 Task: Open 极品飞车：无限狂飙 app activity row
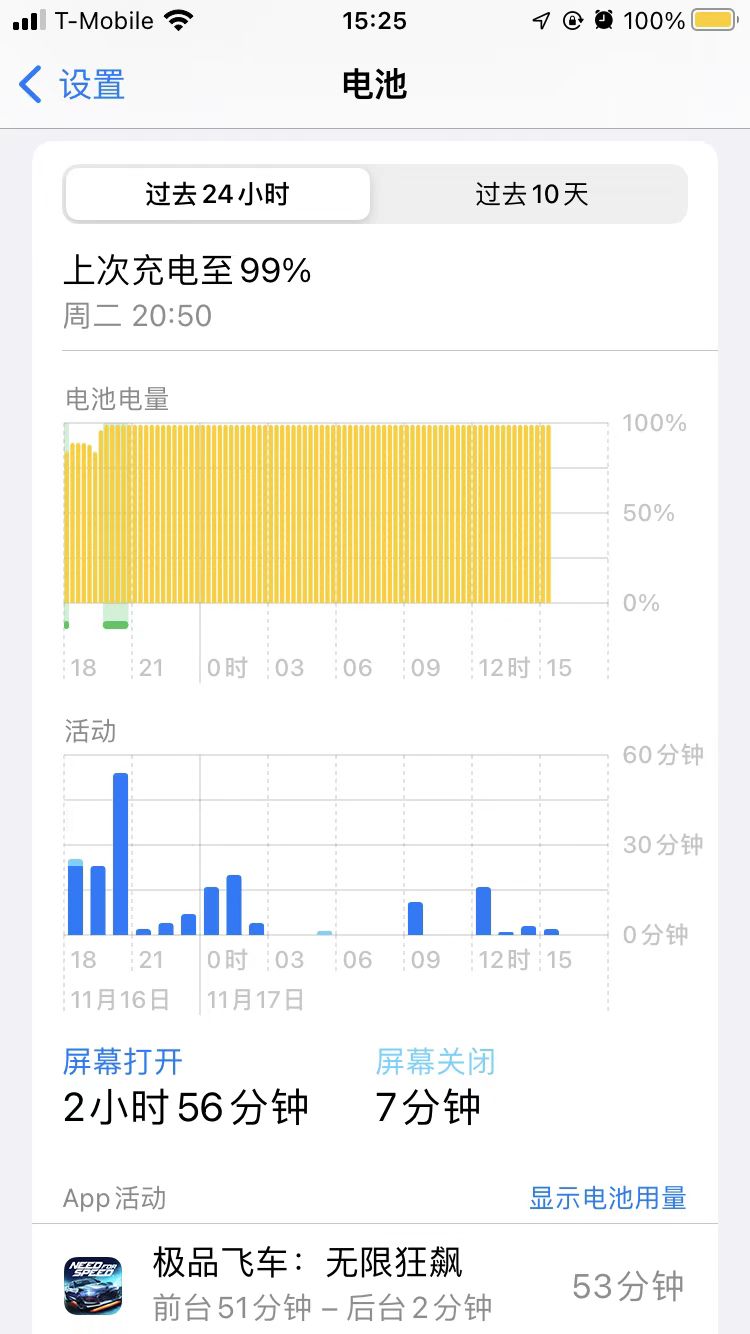[x=375, y=1284]
